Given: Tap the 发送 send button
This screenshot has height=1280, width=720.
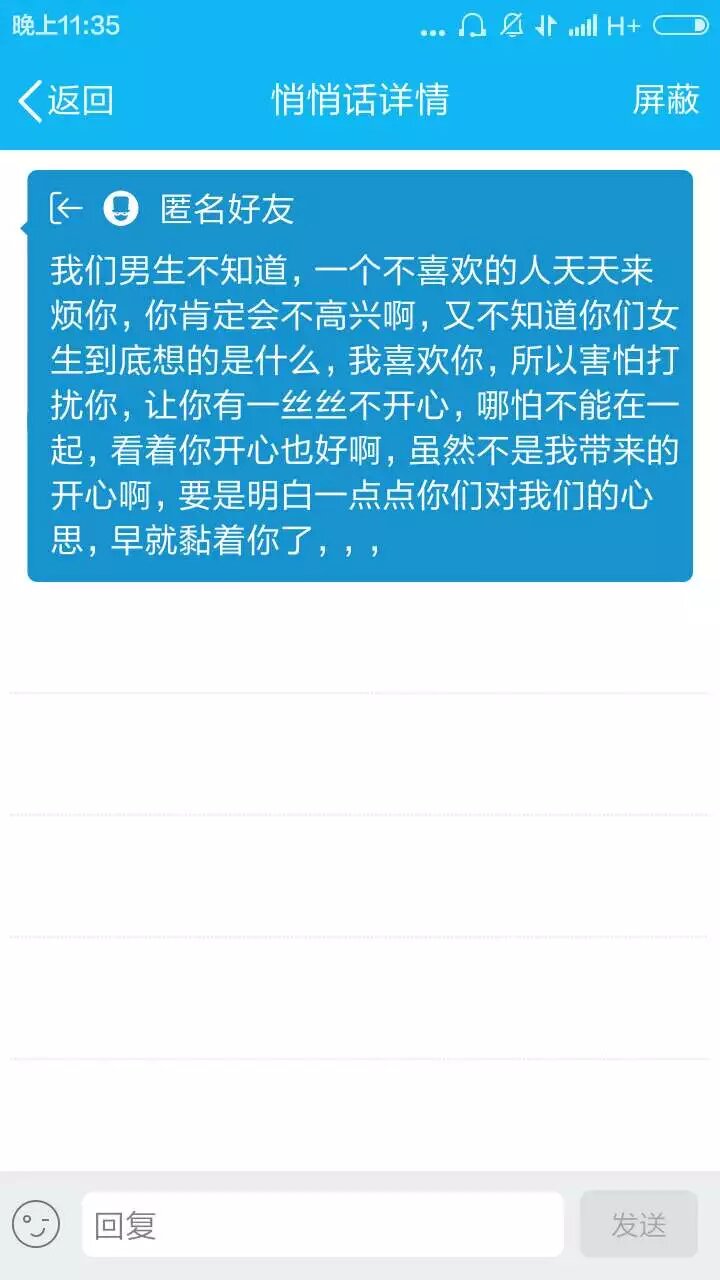Looking at the screenshot, I should [638, 1224].
